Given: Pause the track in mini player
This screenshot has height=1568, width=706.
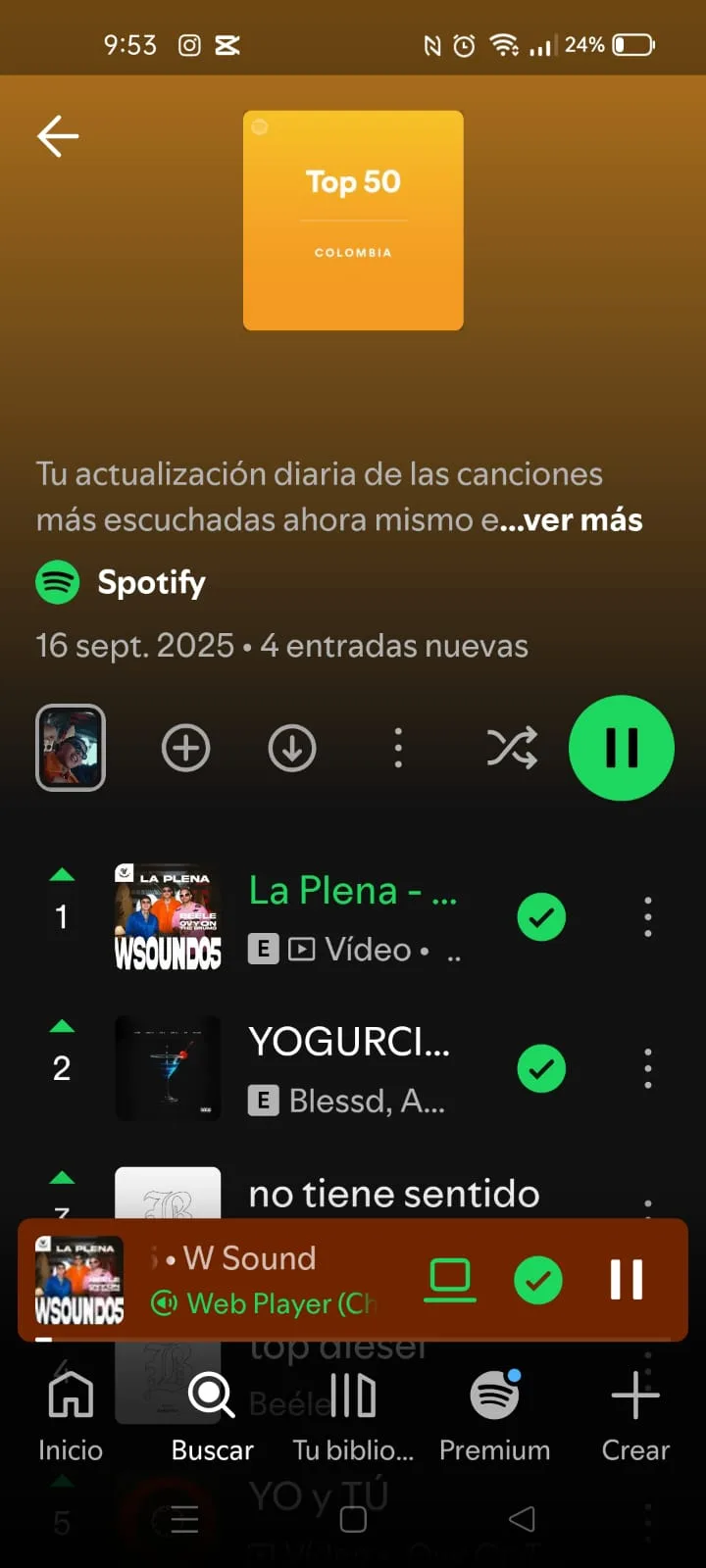Looking at the screenshot, I should 627,1279.
